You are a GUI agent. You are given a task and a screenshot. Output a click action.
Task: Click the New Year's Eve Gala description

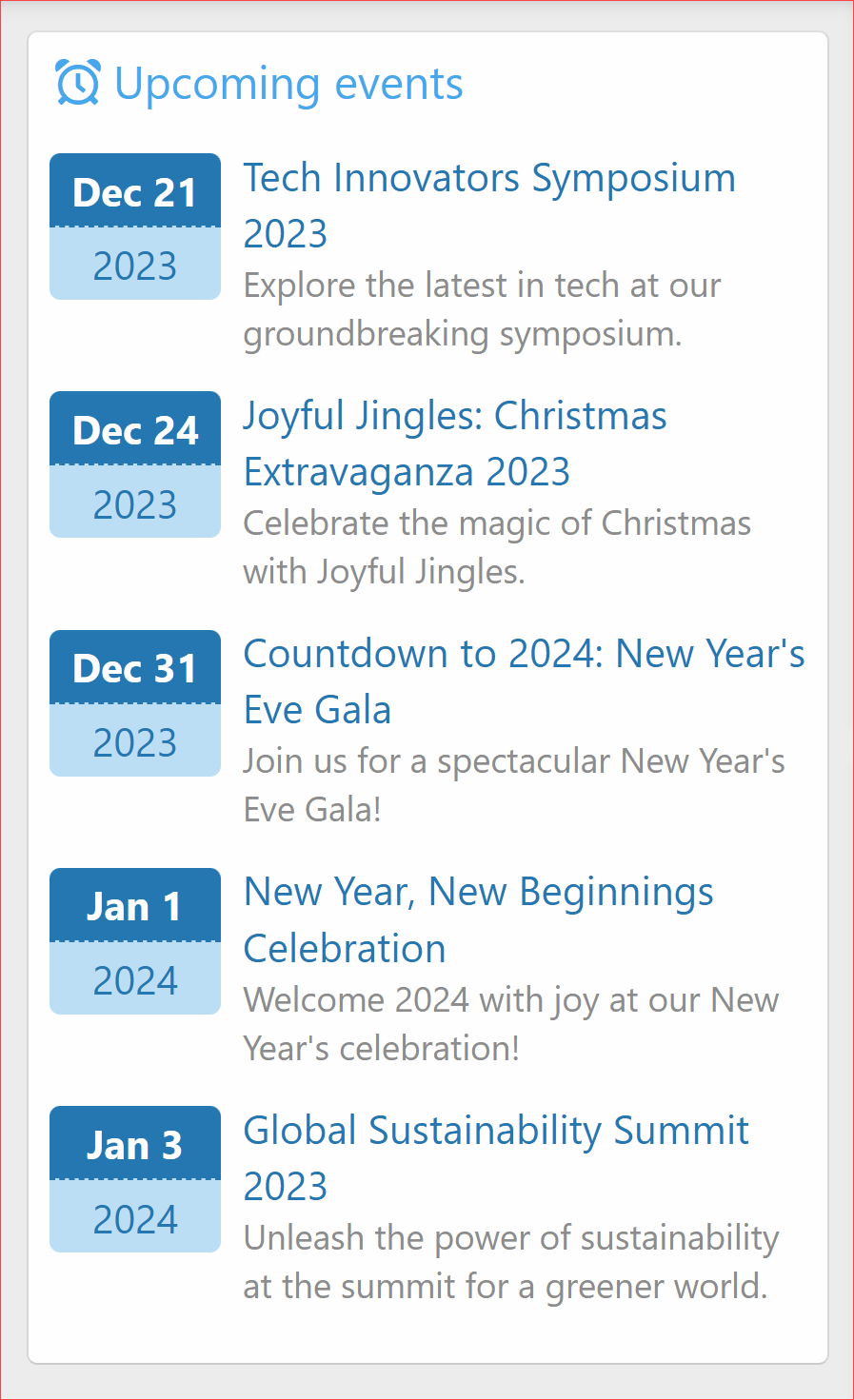[x=514, y=785]
